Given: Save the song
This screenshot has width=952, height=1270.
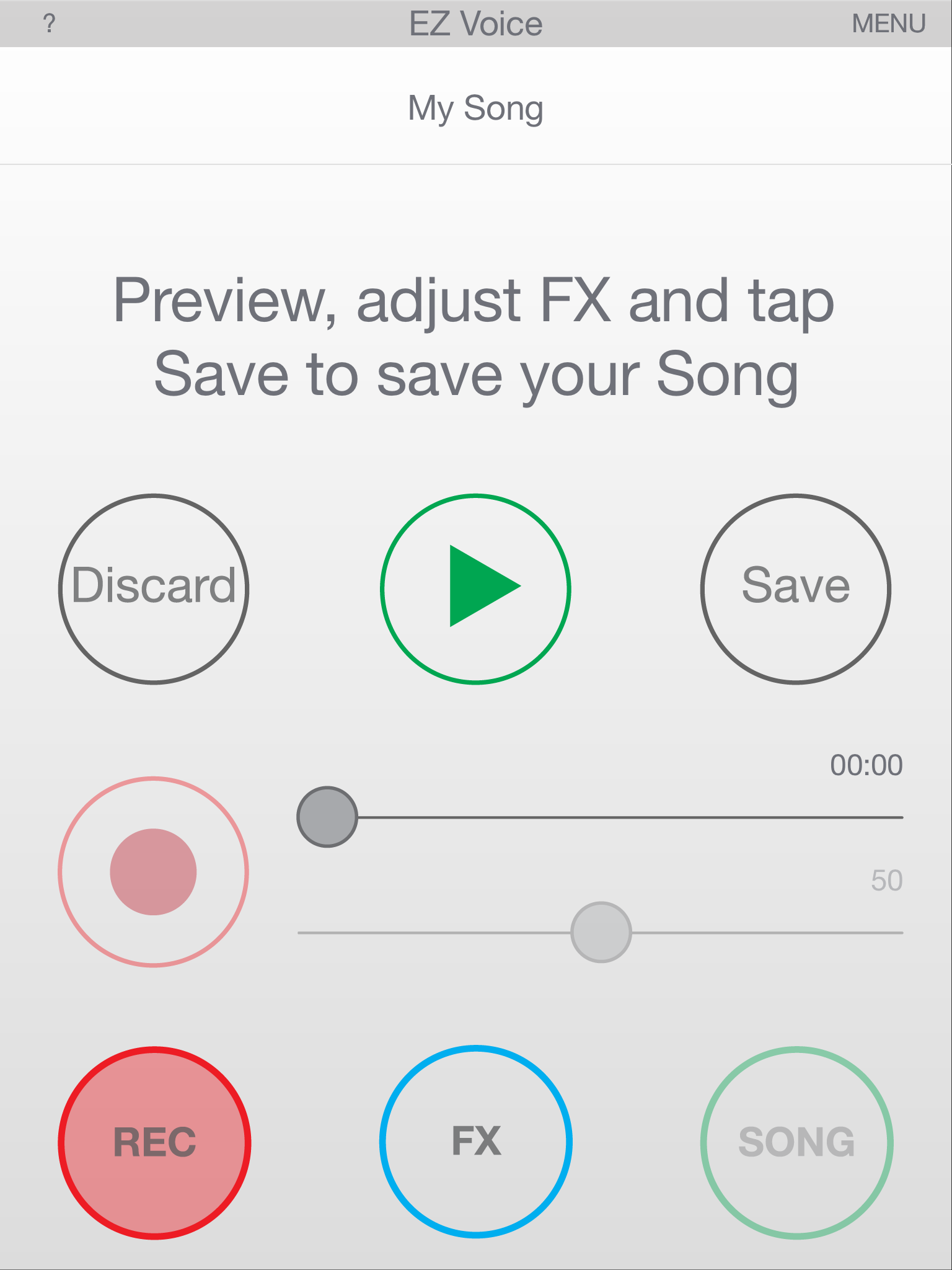Looking at the screenshot, I should 796,588.
